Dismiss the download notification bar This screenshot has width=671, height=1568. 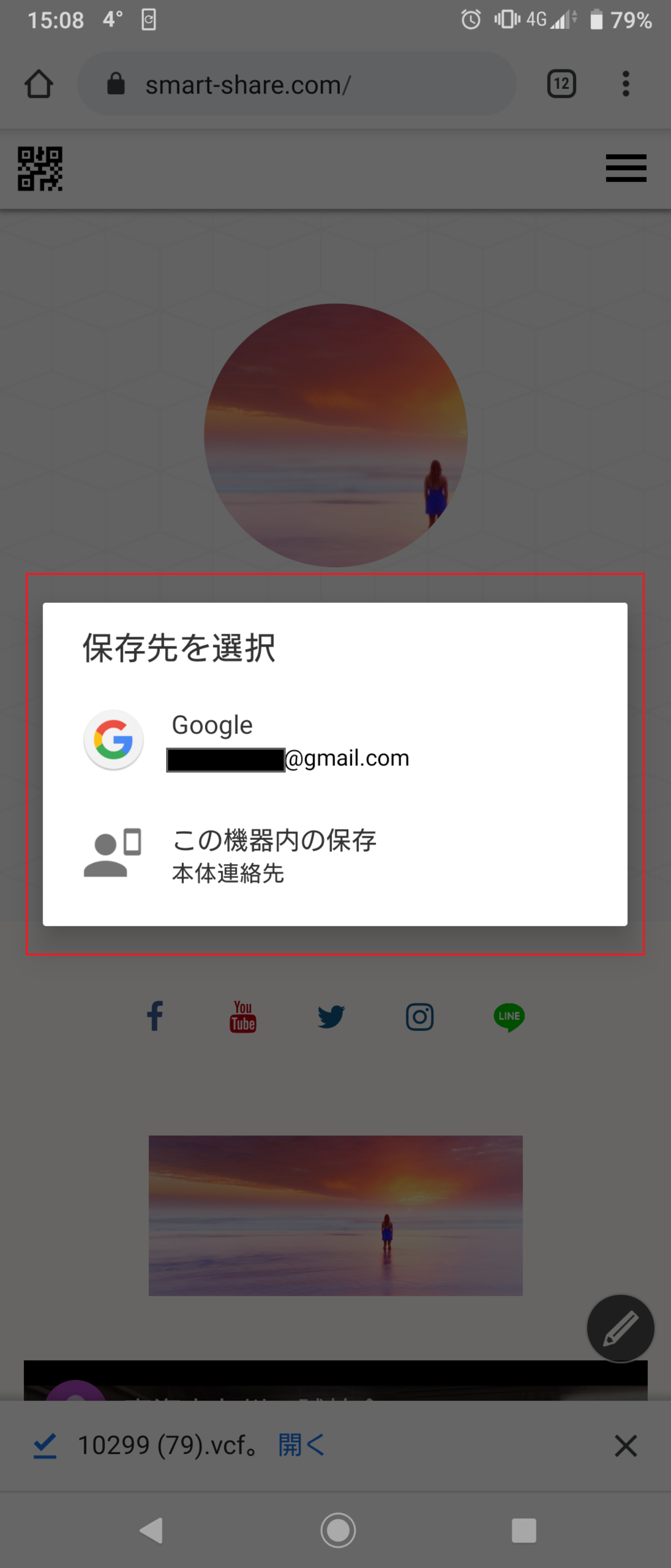click(x=625, y=1445)
